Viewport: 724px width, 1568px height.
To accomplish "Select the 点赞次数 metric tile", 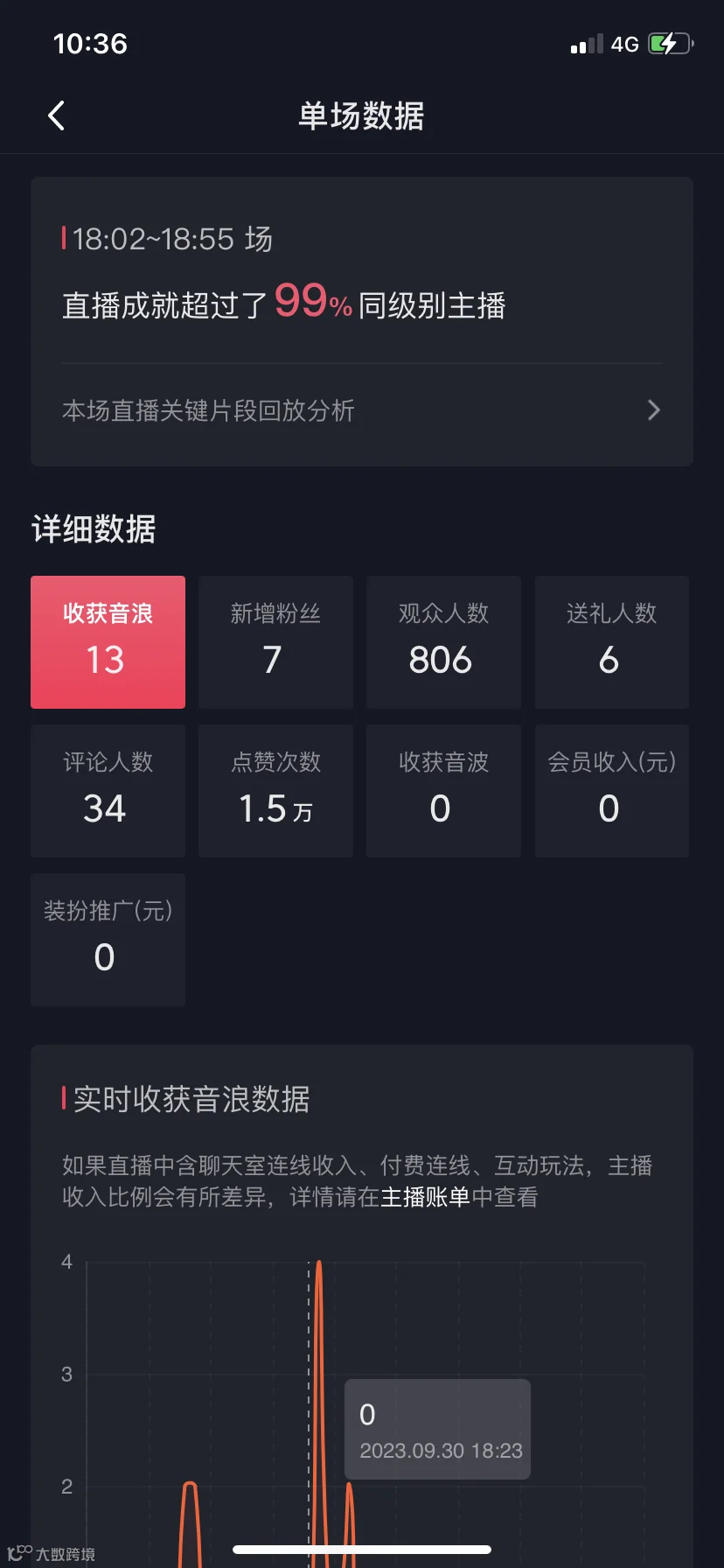I will 275,791.
